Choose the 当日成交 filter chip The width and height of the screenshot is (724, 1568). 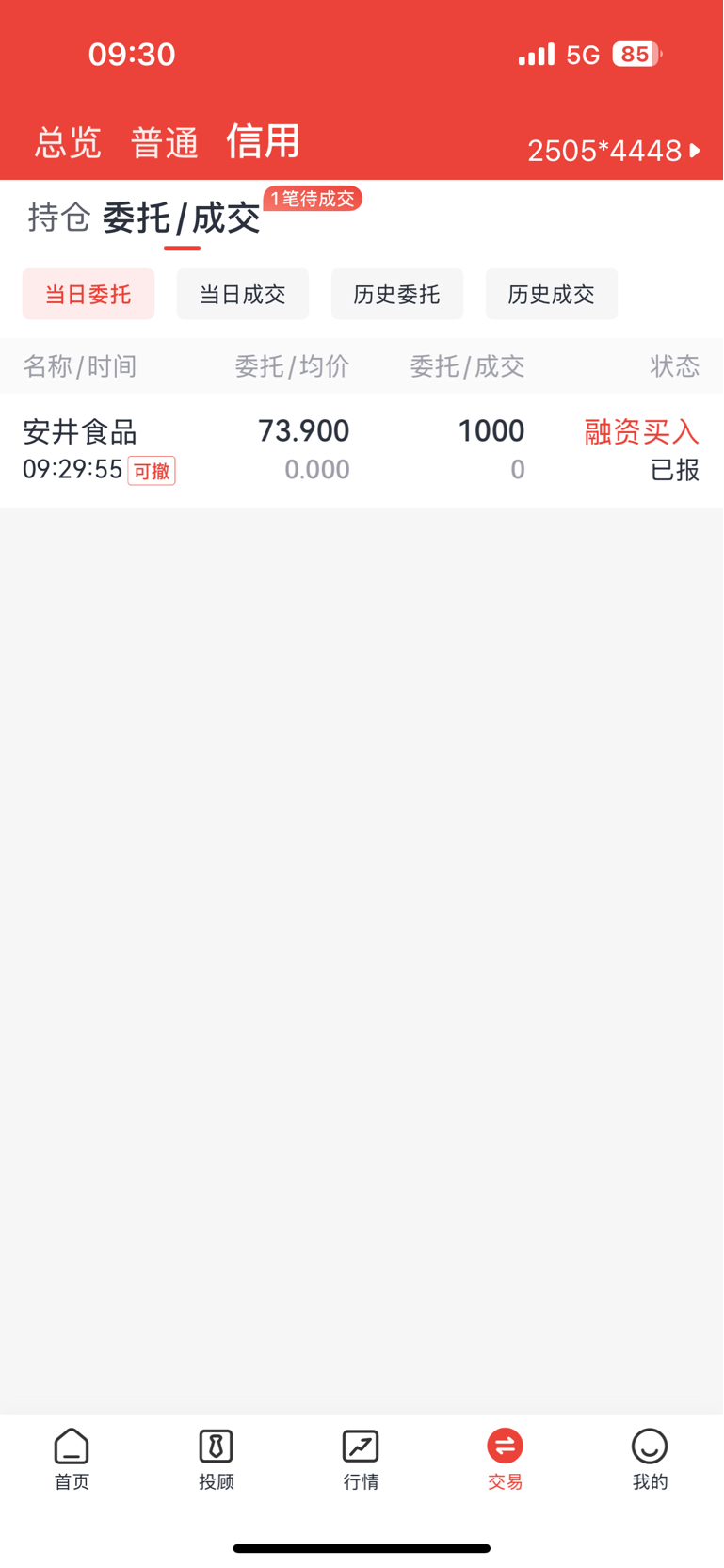[x=243, y=294]
